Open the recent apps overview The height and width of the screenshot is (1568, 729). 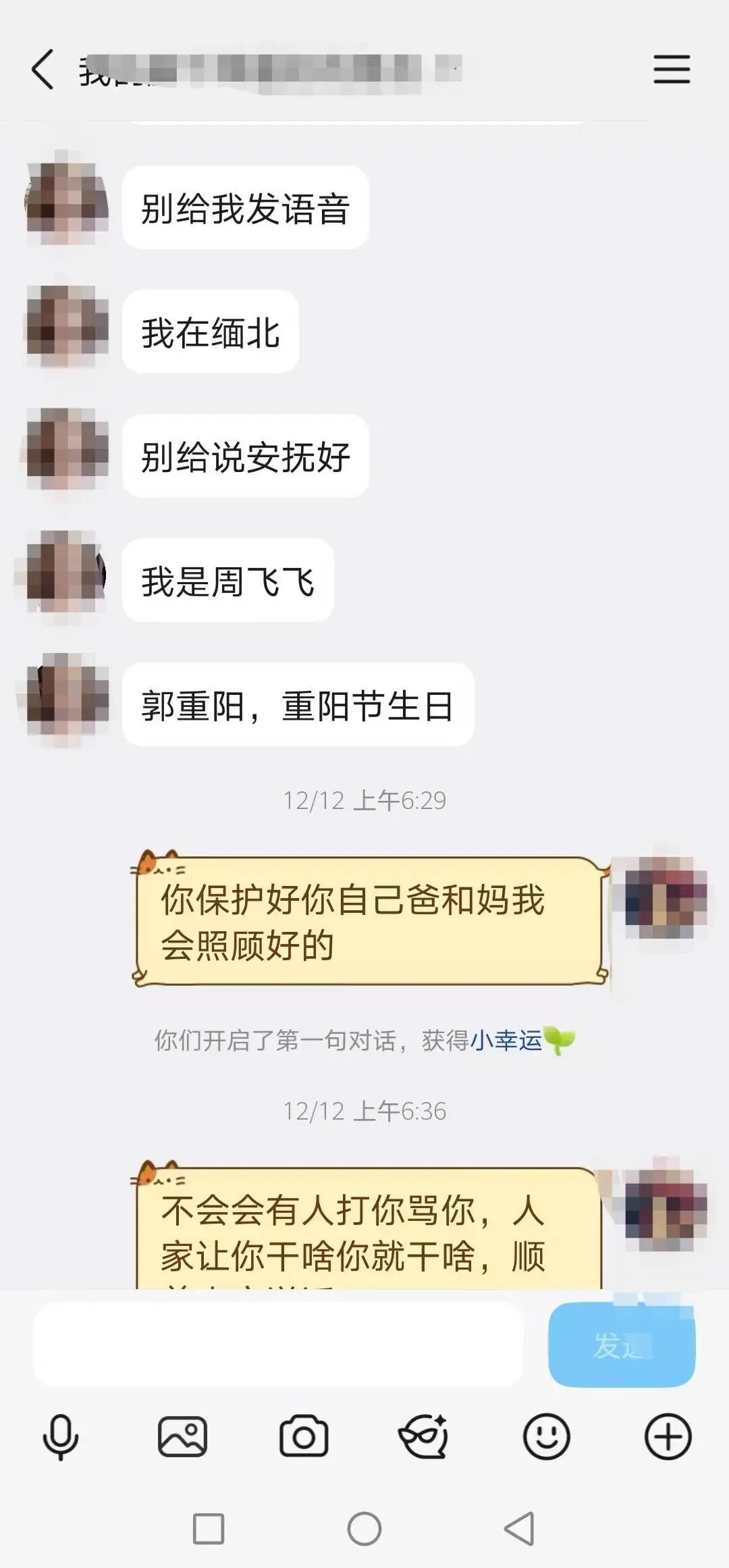(x=209, y=1529)
